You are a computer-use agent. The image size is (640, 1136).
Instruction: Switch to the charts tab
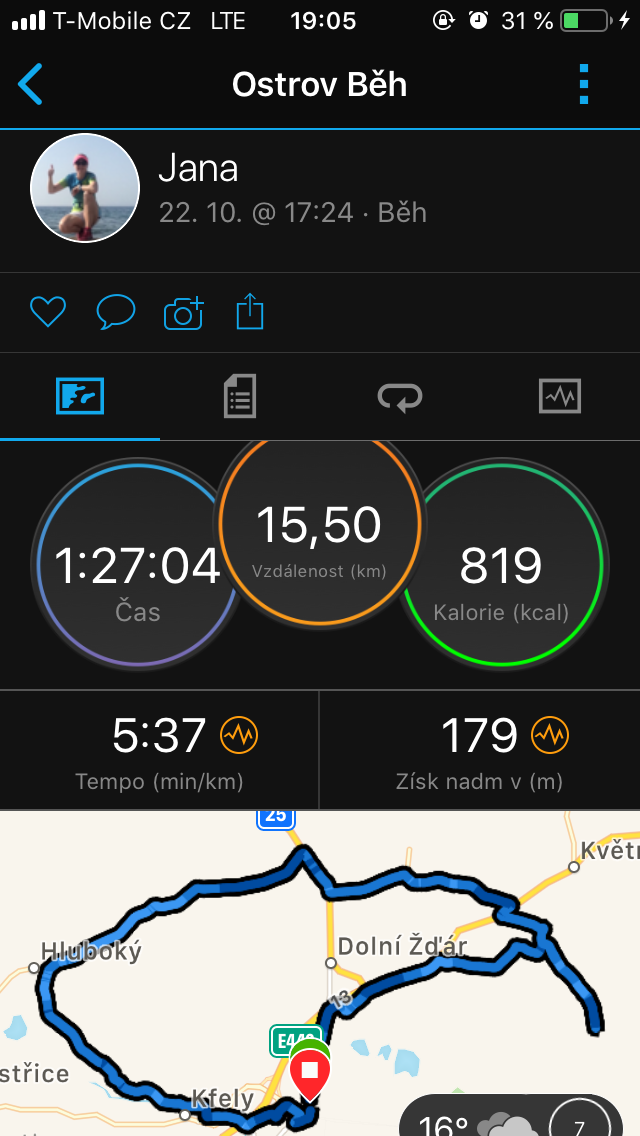560,396
